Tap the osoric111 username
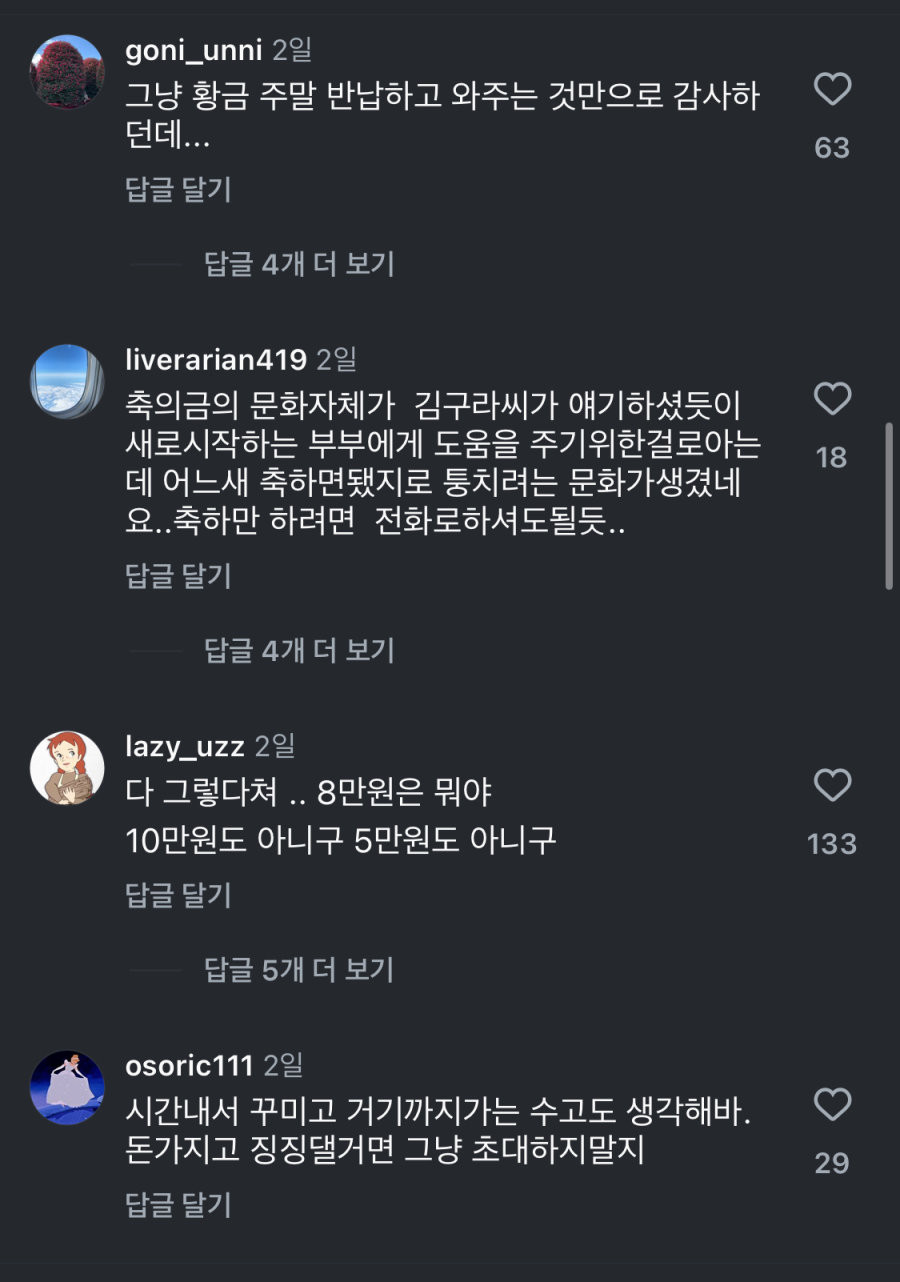This screenshot has width=900, height=1282. click(x=190, y=1065)
